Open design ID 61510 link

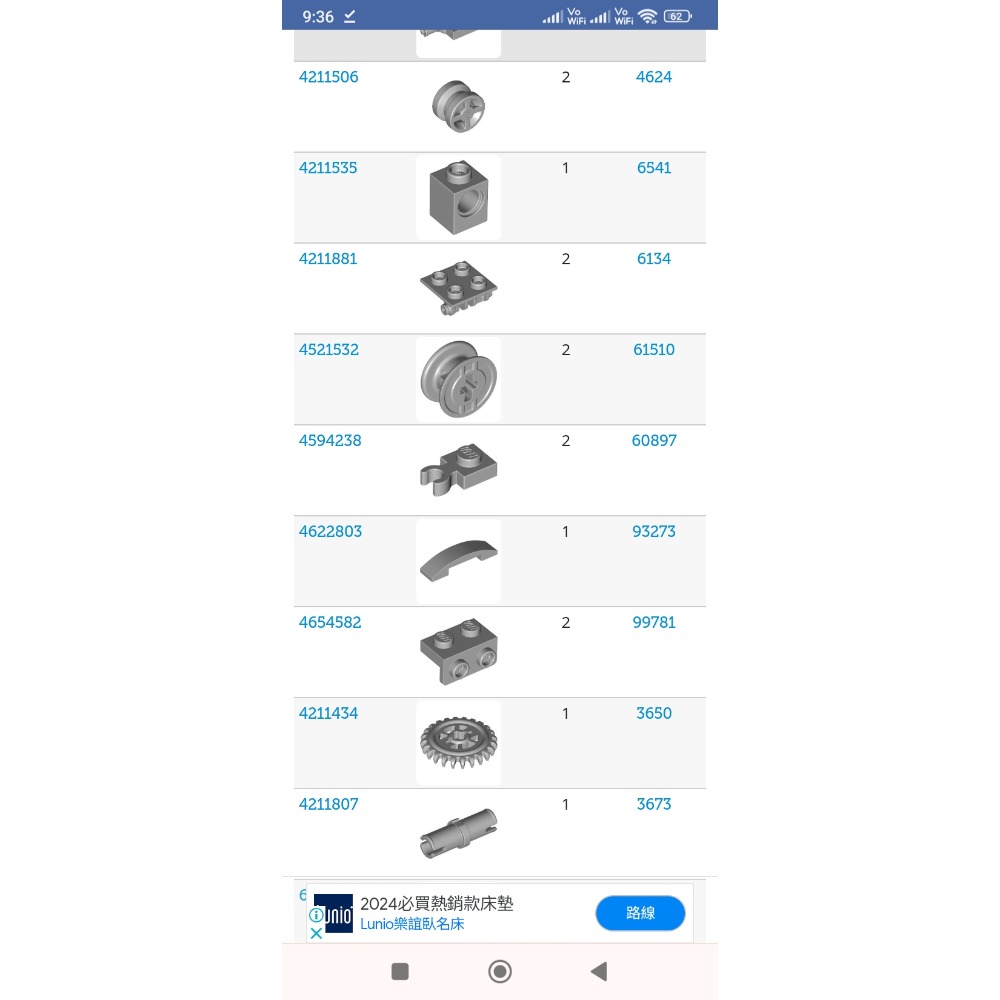[653, 350]
